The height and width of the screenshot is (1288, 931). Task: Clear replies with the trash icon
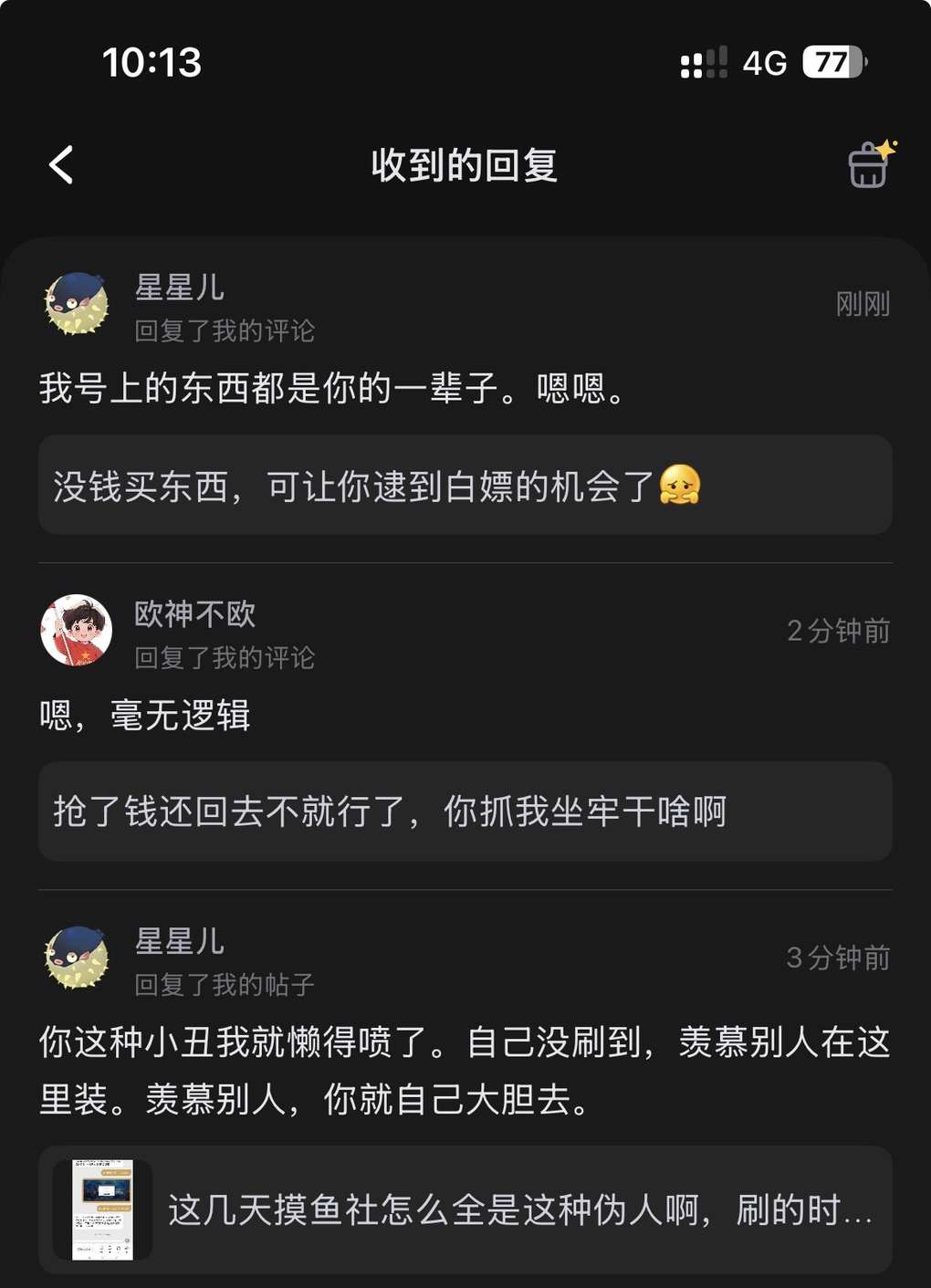click(869, 165)
